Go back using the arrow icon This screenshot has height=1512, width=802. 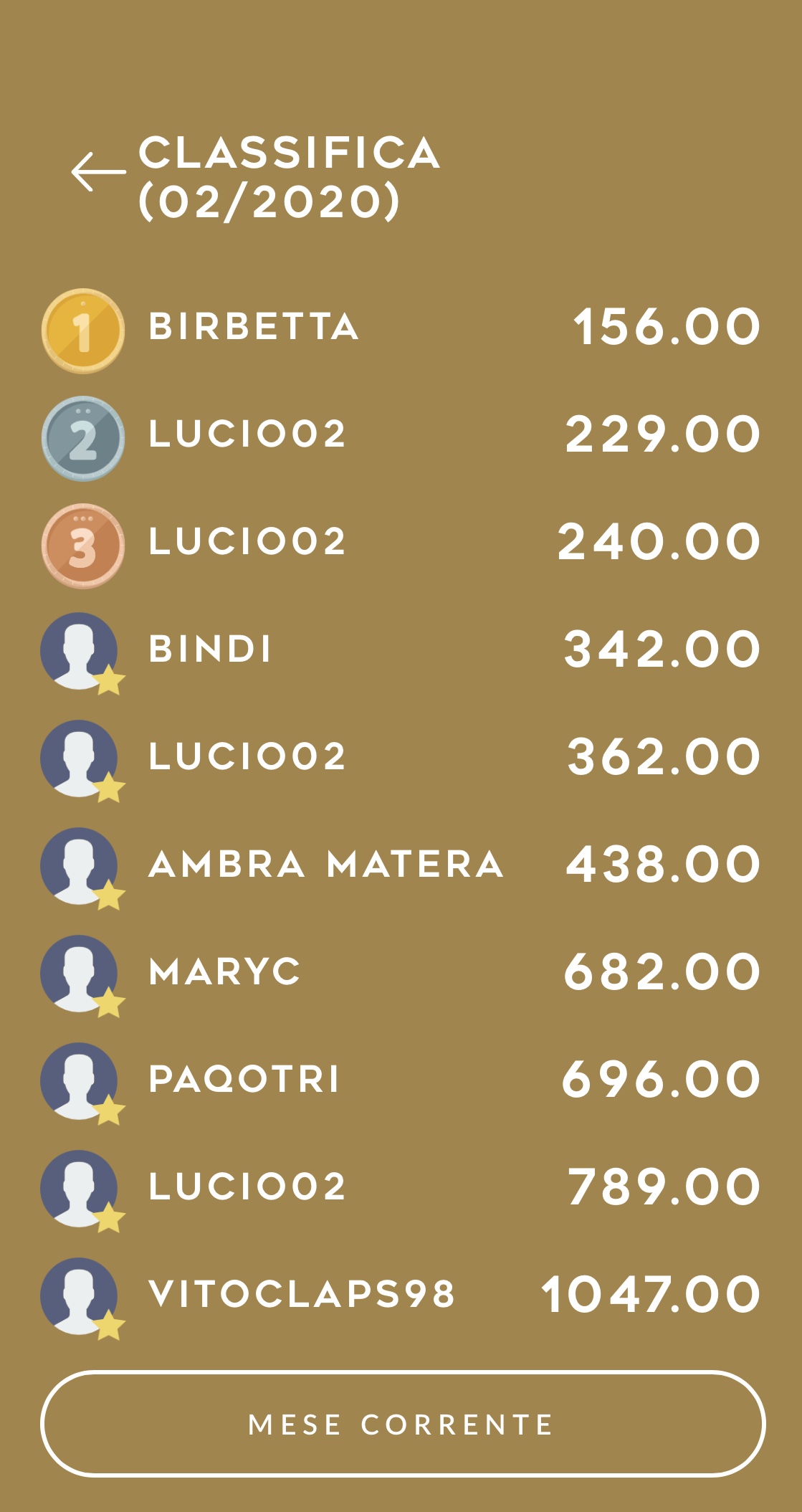(99, 172)
